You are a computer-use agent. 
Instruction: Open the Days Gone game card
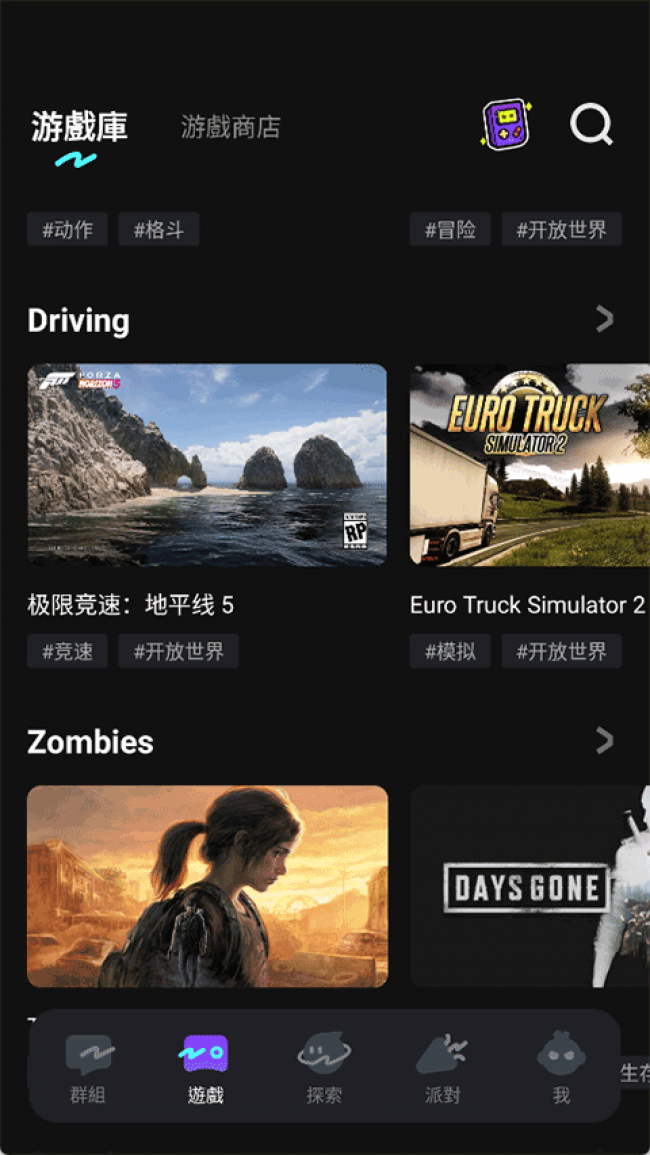530,886
